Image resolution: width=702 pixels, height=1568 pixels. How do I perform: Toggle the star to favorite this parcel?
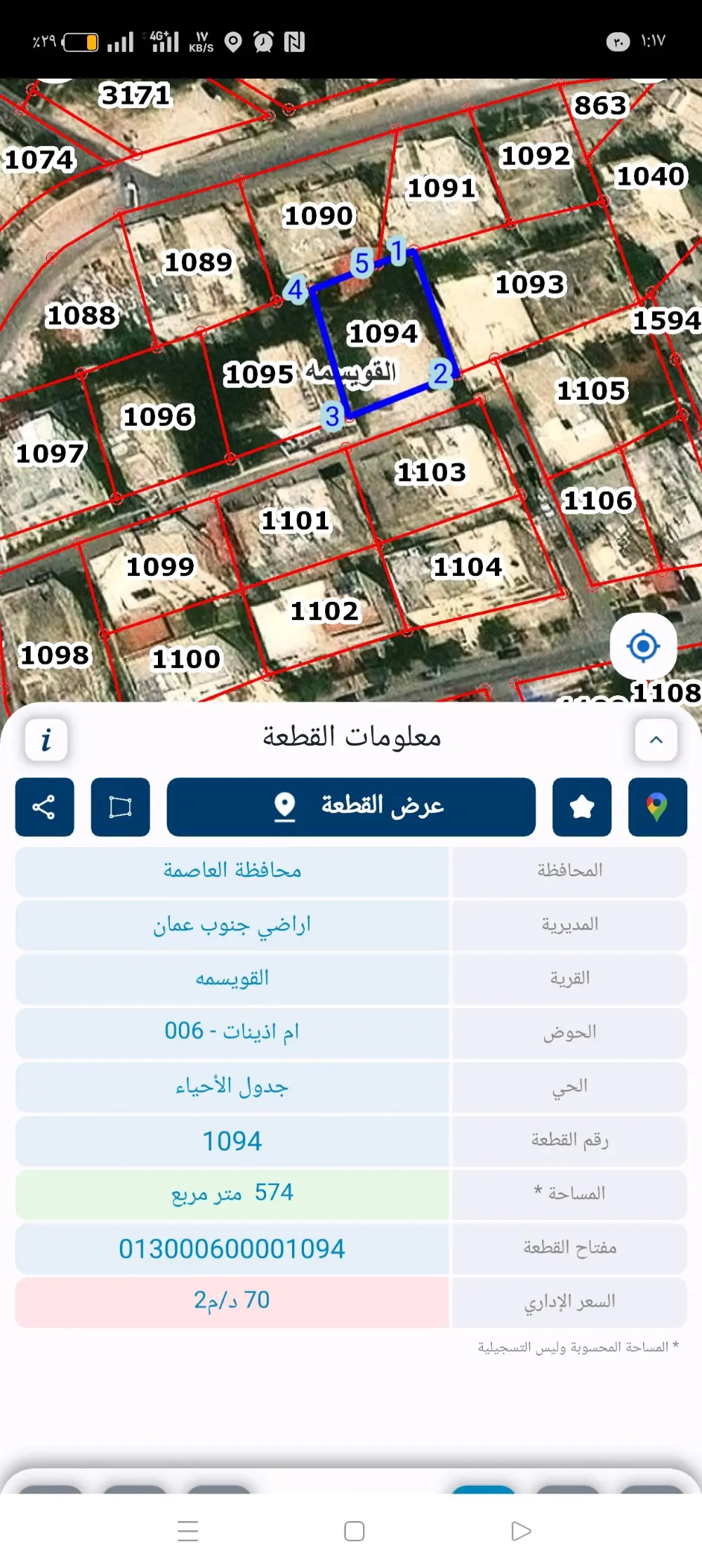581,807
